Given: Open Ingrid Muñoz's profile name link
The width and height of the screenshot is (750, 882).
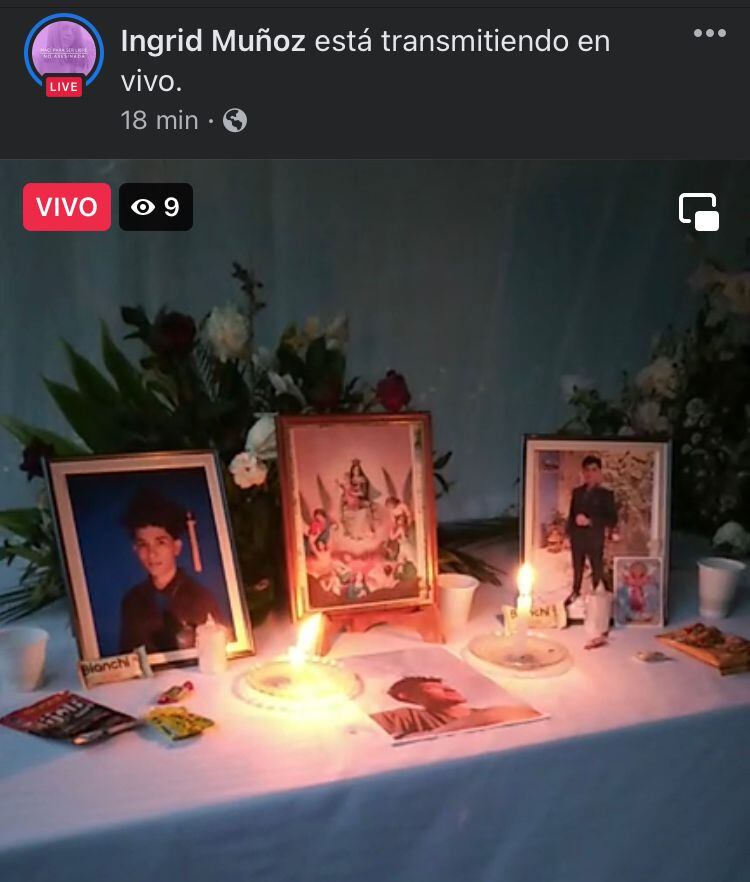Looking at the screenshot, I should click(x=213, y=41).
